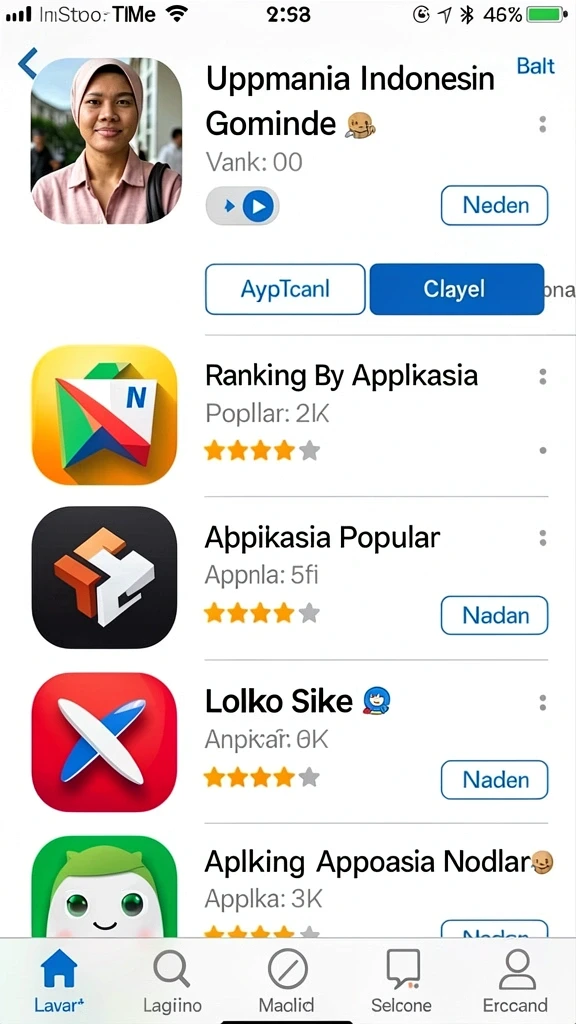Tap the Neden button

point(494,205)
